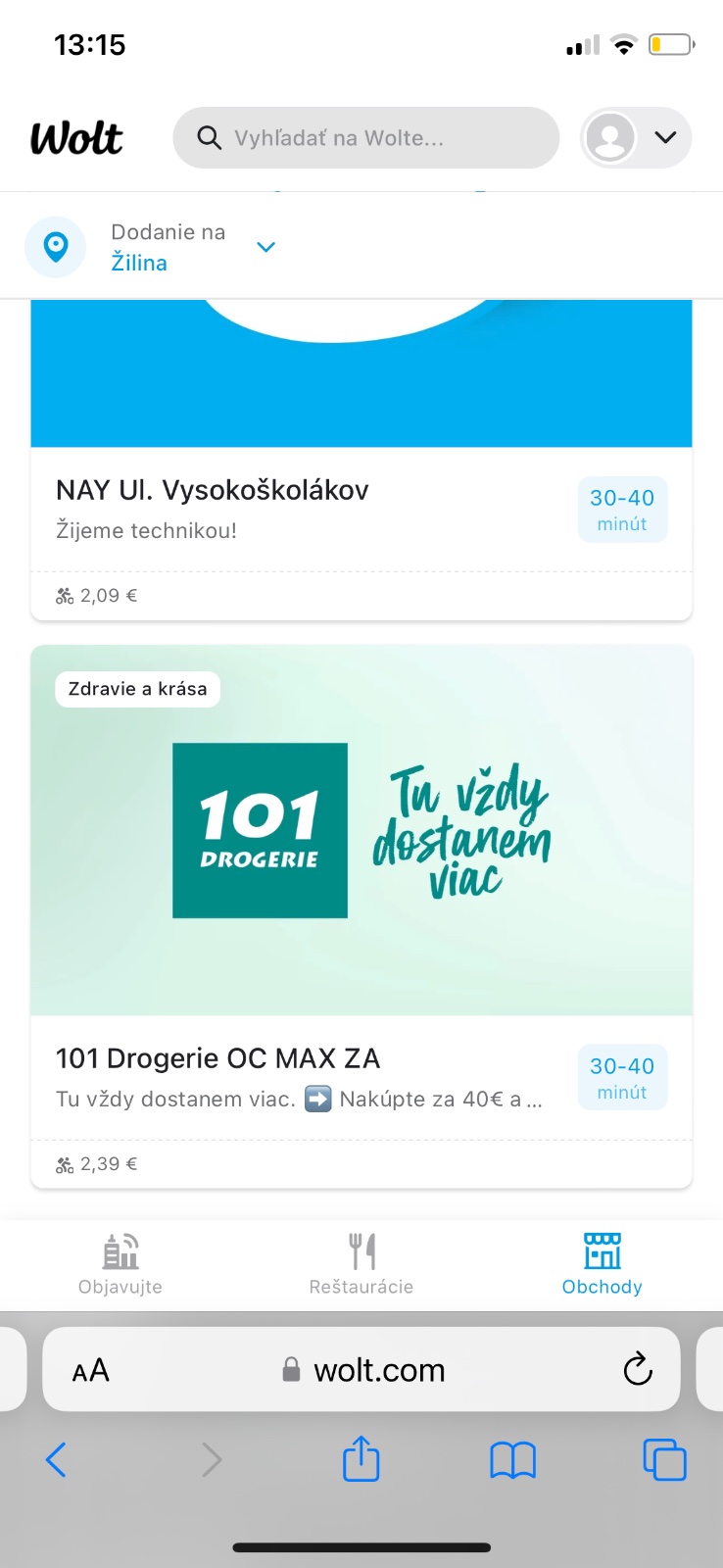Open Safari bookmarks
The height and width of the screenshot is (1568, 723).
(x=512, y=1460)
